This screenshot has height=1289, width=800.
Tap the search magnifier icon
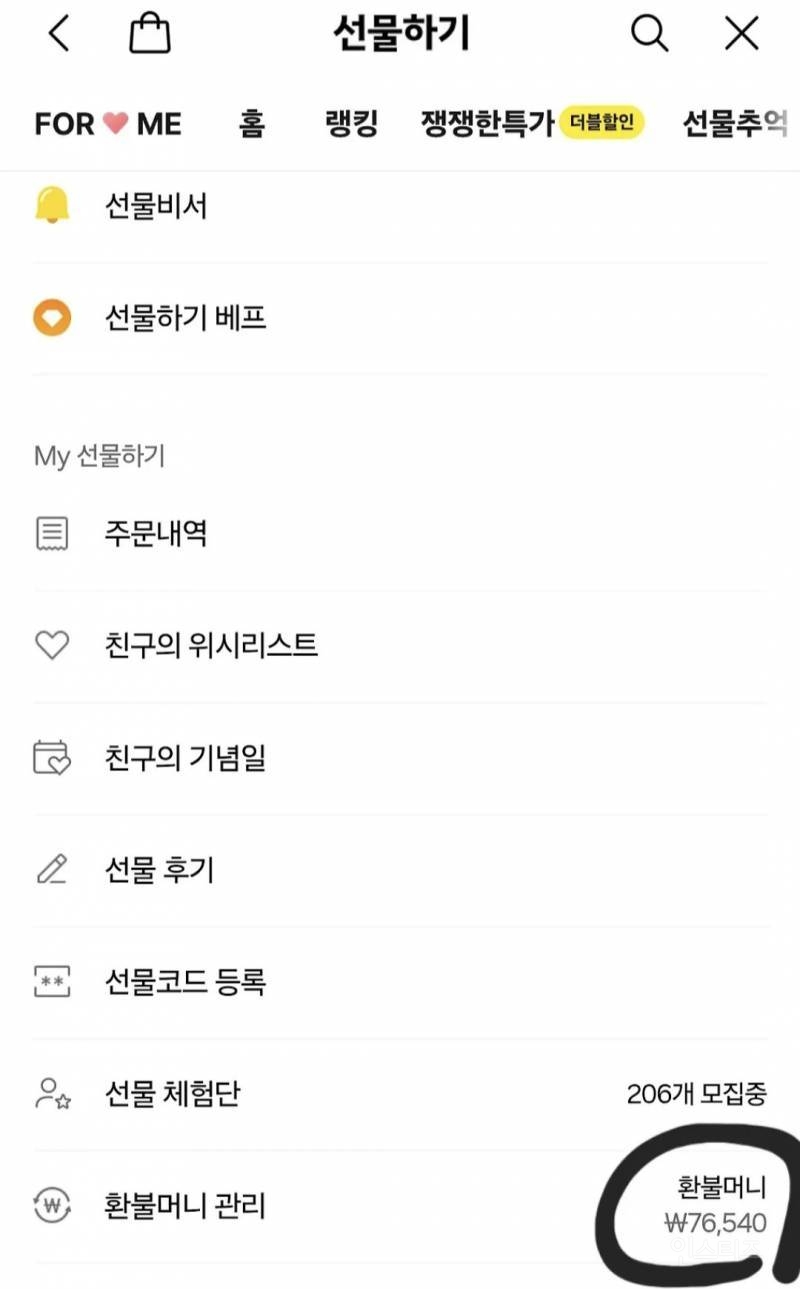(x=649, y=33)
